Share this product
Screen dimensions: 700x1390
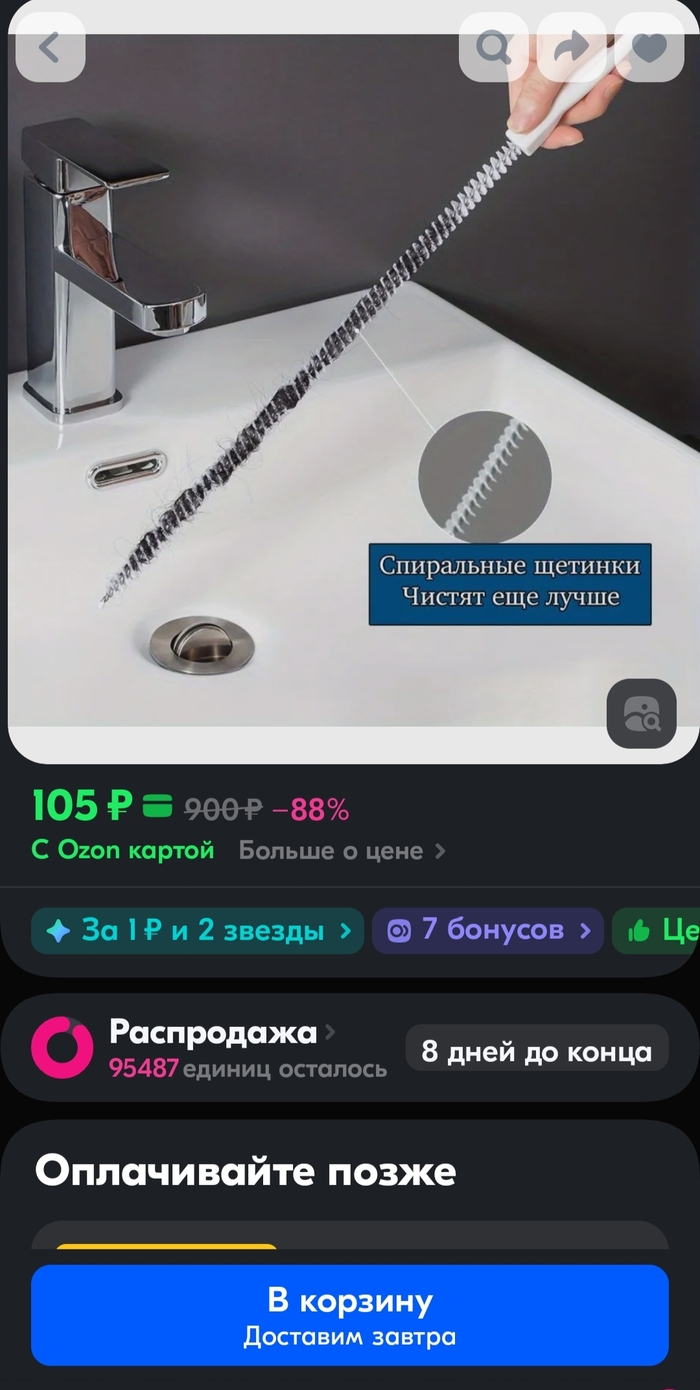[571, 47]
